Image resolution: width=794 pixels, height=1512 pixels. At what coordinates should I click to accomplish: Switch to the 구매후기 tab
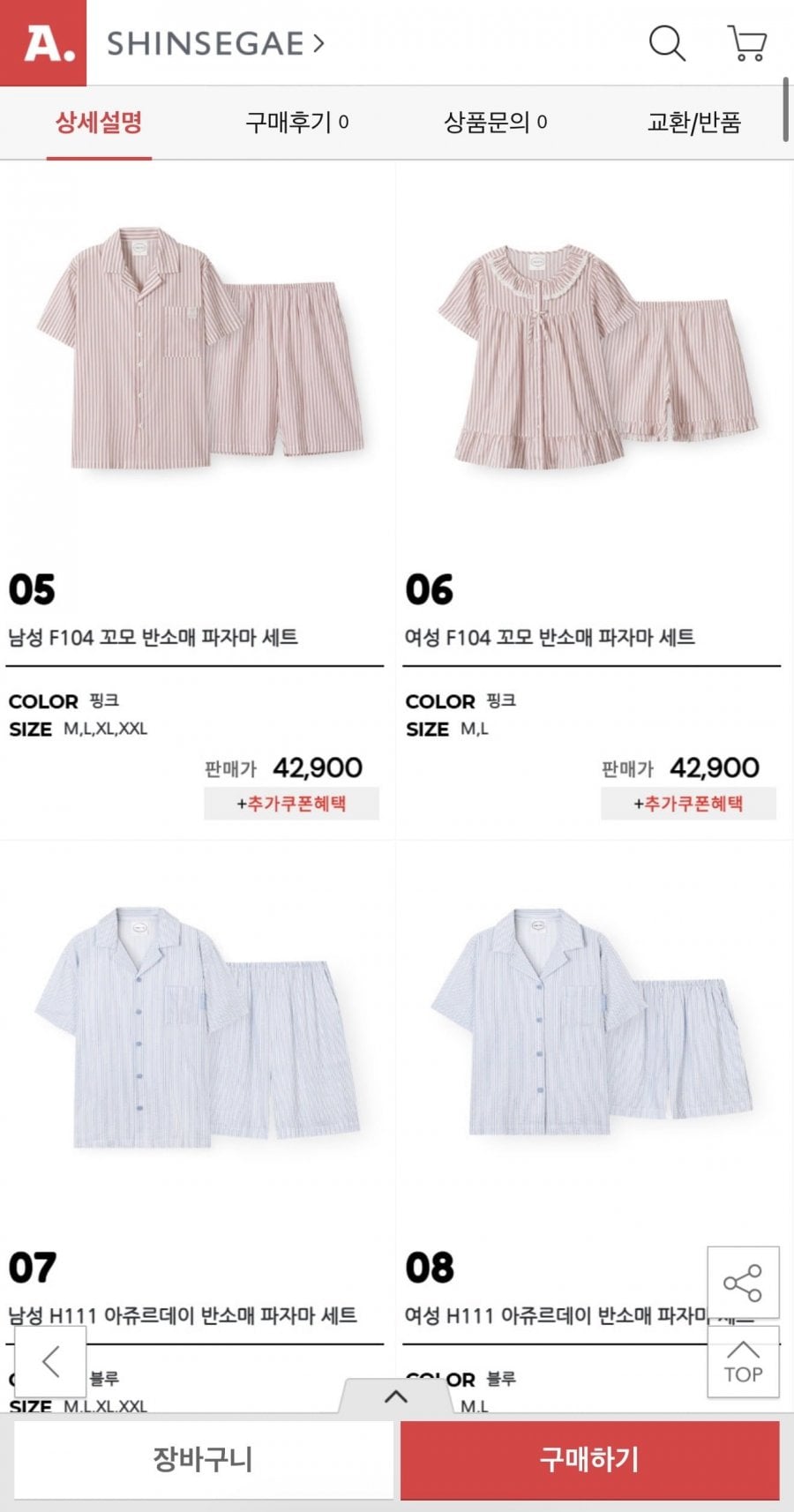coord(296,122)
